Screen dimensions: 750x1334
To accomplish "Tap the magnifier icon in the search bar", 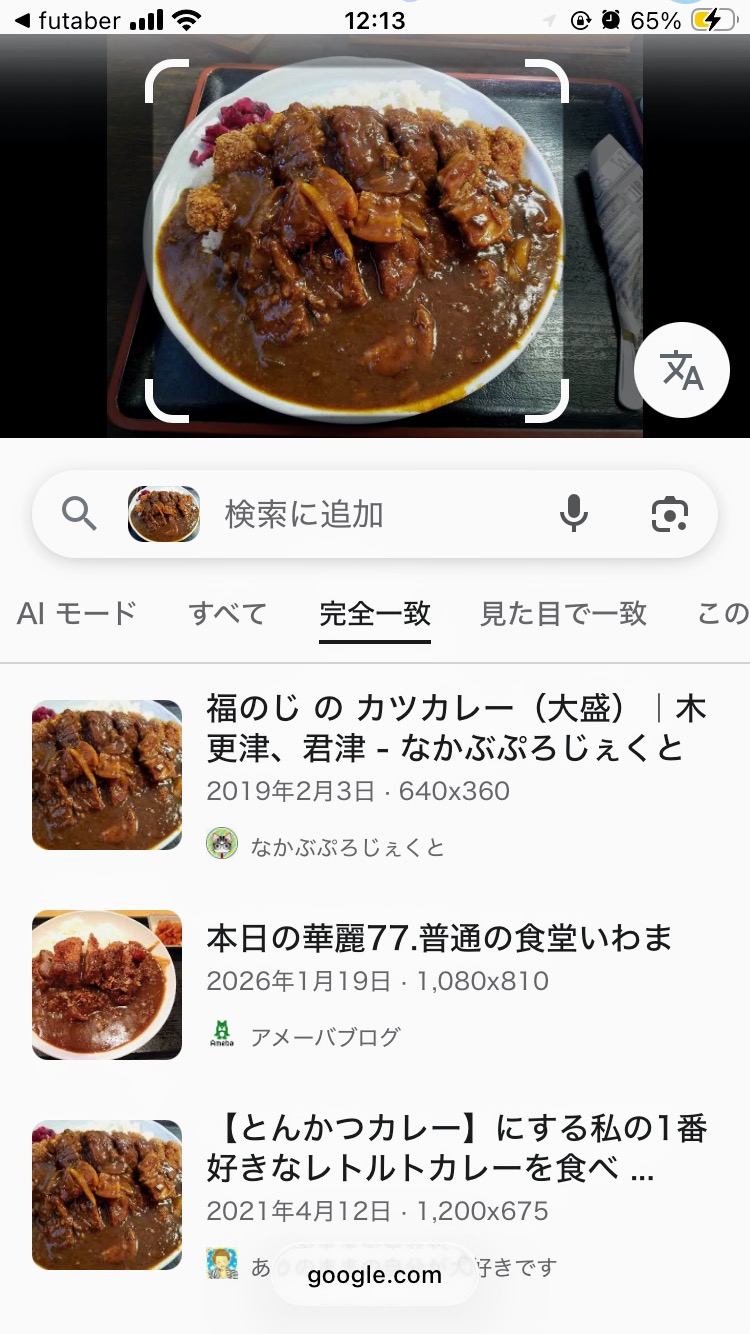I will pyautogui.click(x=79, y=514).
